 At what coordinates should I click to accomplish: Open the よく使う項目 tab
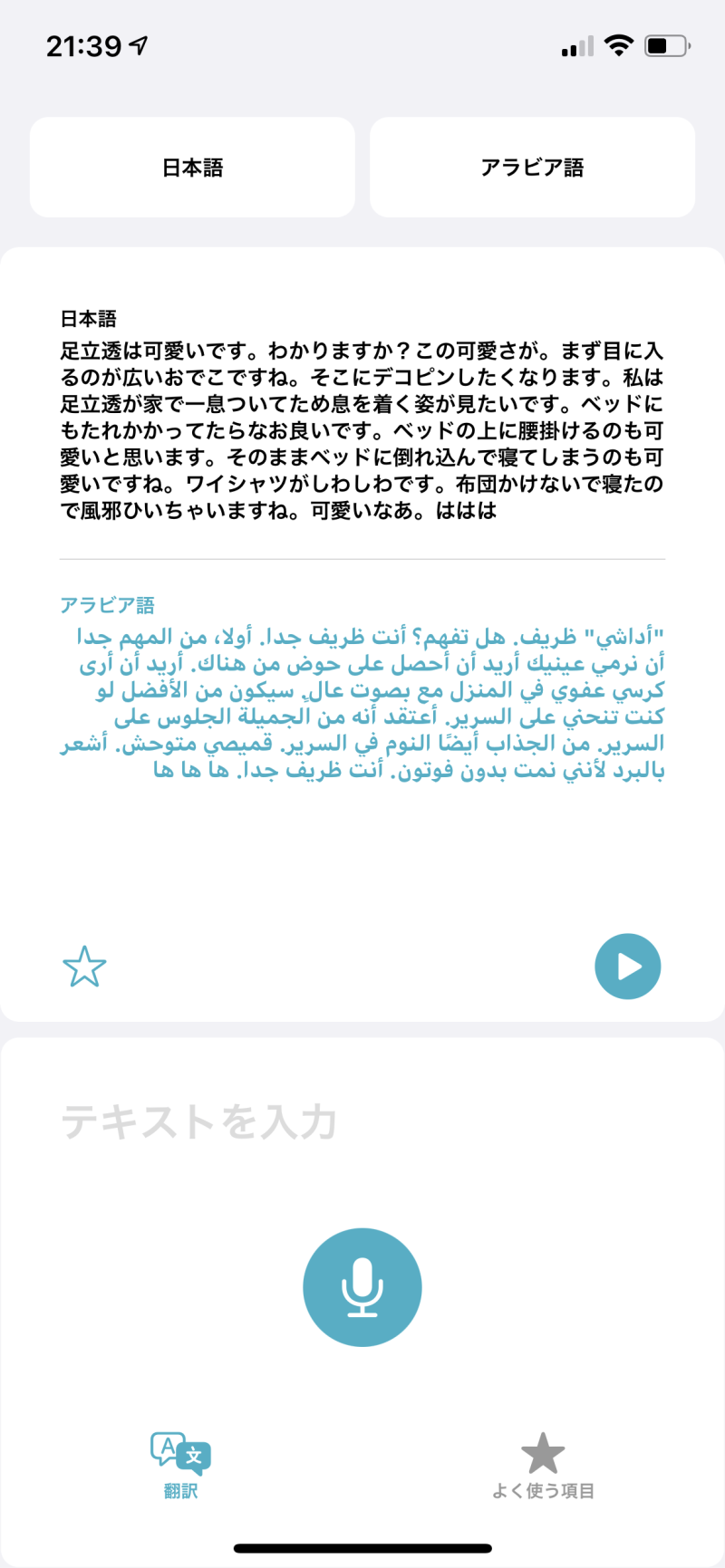pos(543,1465)
